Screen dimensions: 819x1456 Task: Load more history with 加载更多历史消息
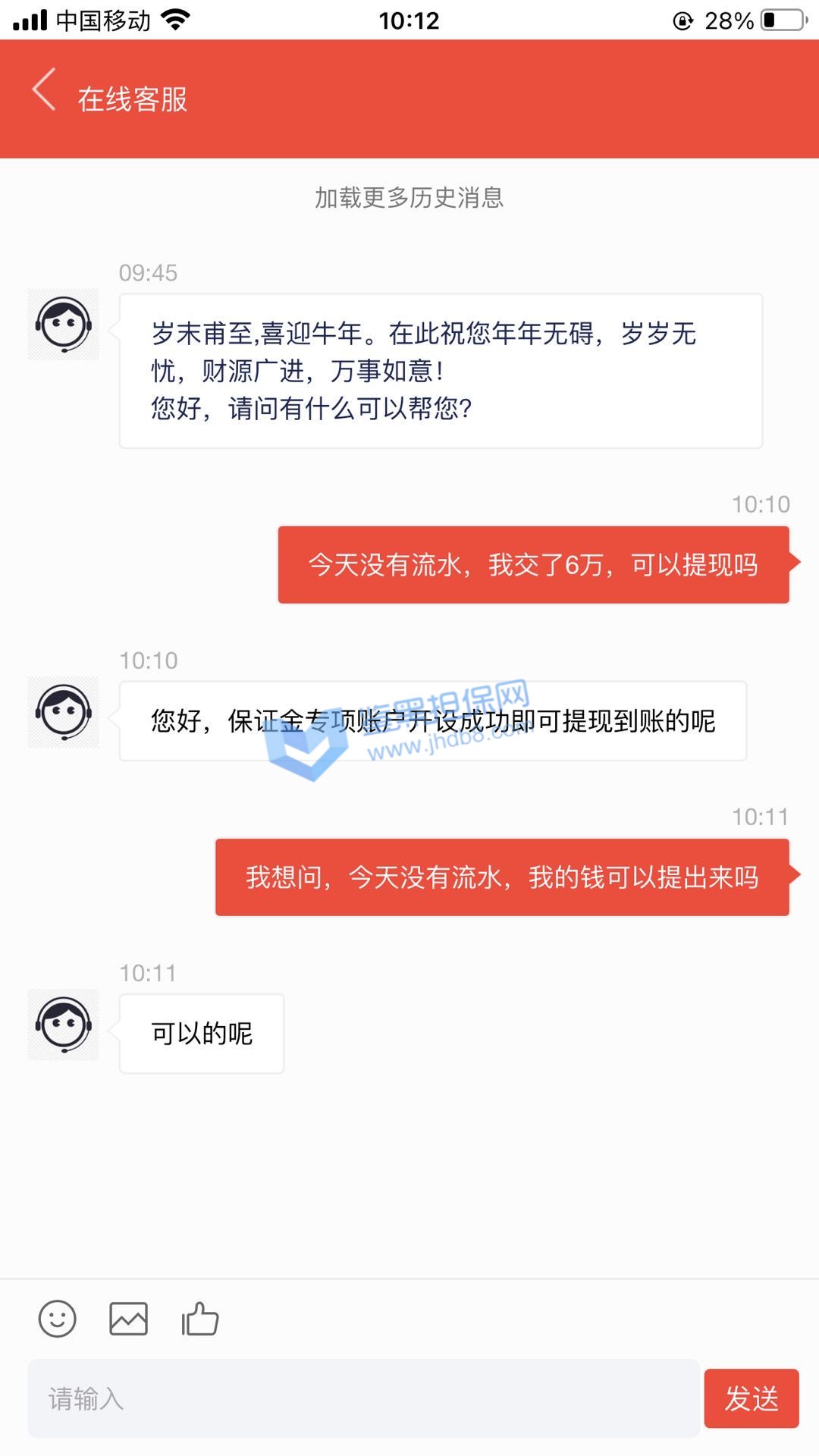coord(409,198)
